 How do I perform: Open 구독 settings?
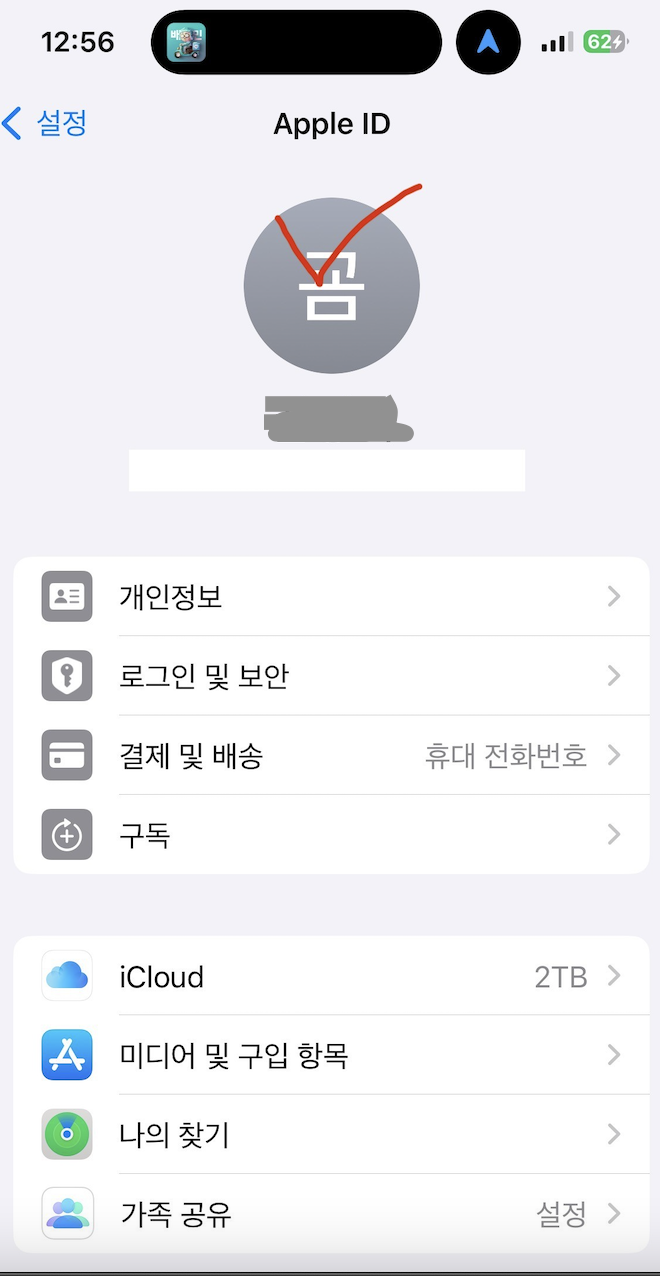click(330, 835)
